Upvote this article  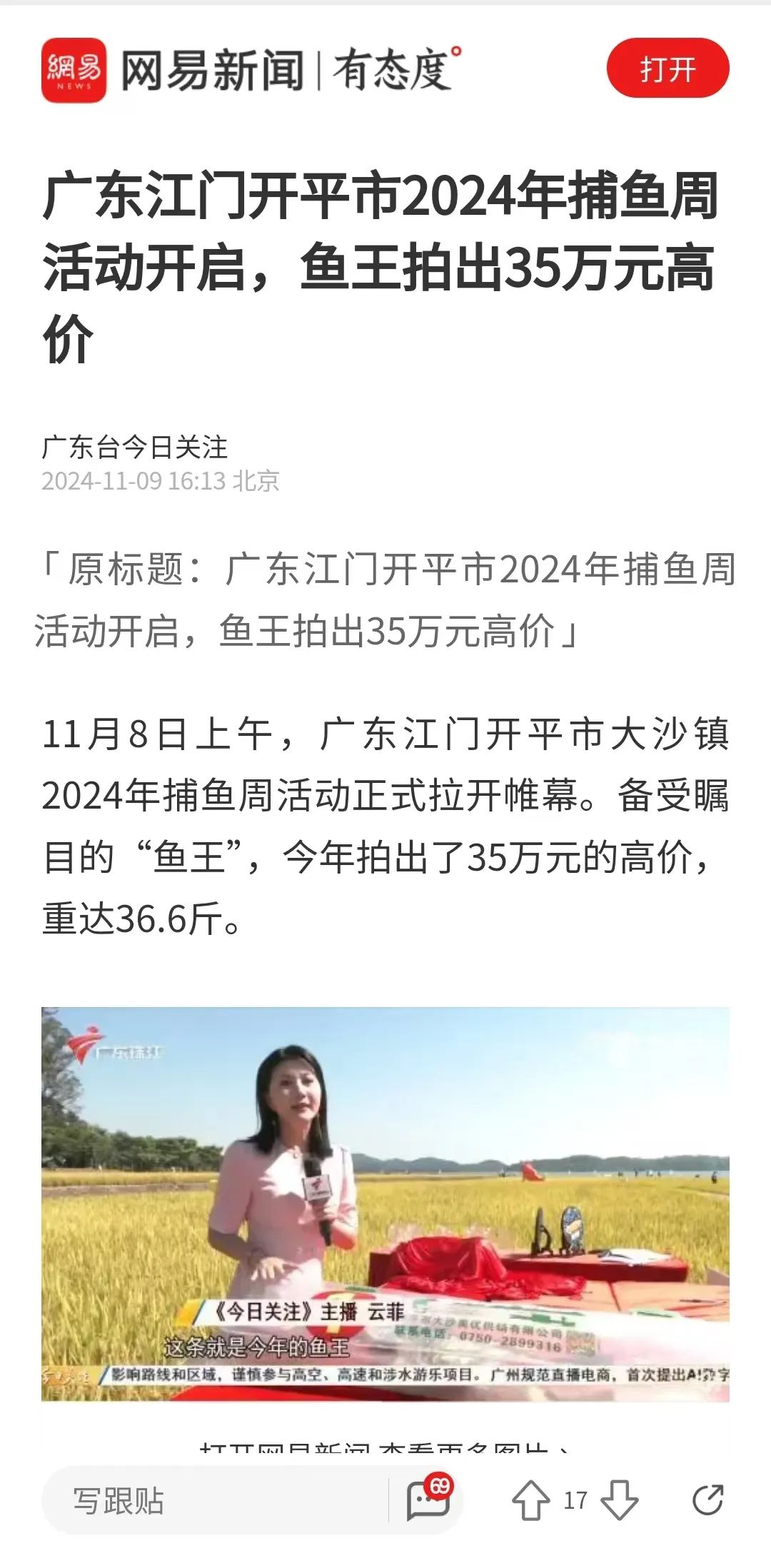pyautogui.click(x=530, y=1500)
